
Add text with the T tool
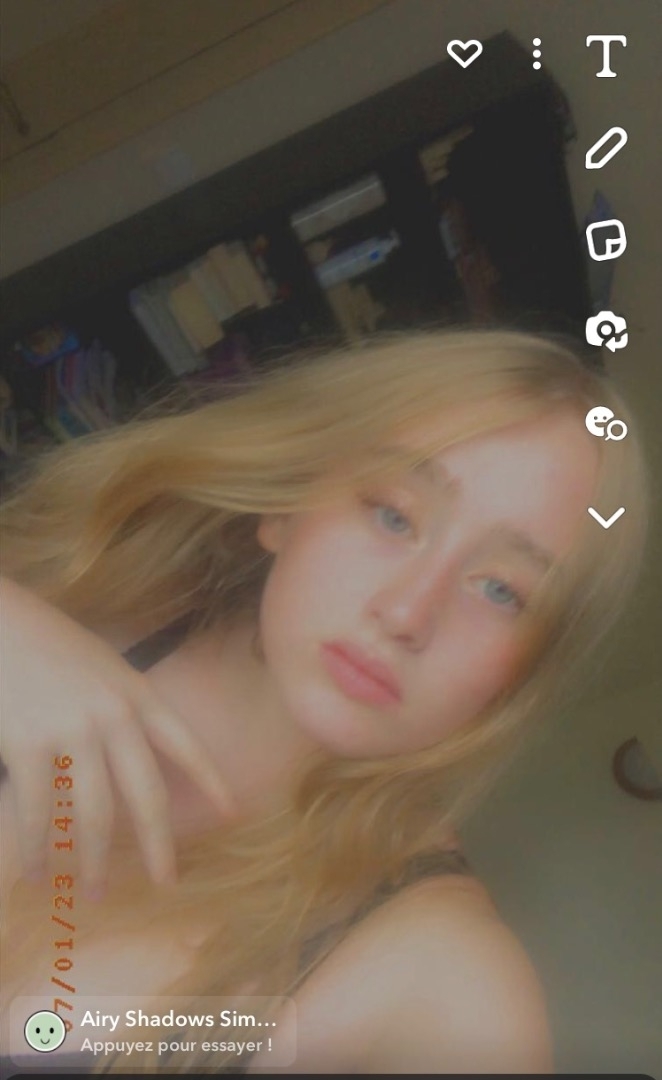coord(606,56)
